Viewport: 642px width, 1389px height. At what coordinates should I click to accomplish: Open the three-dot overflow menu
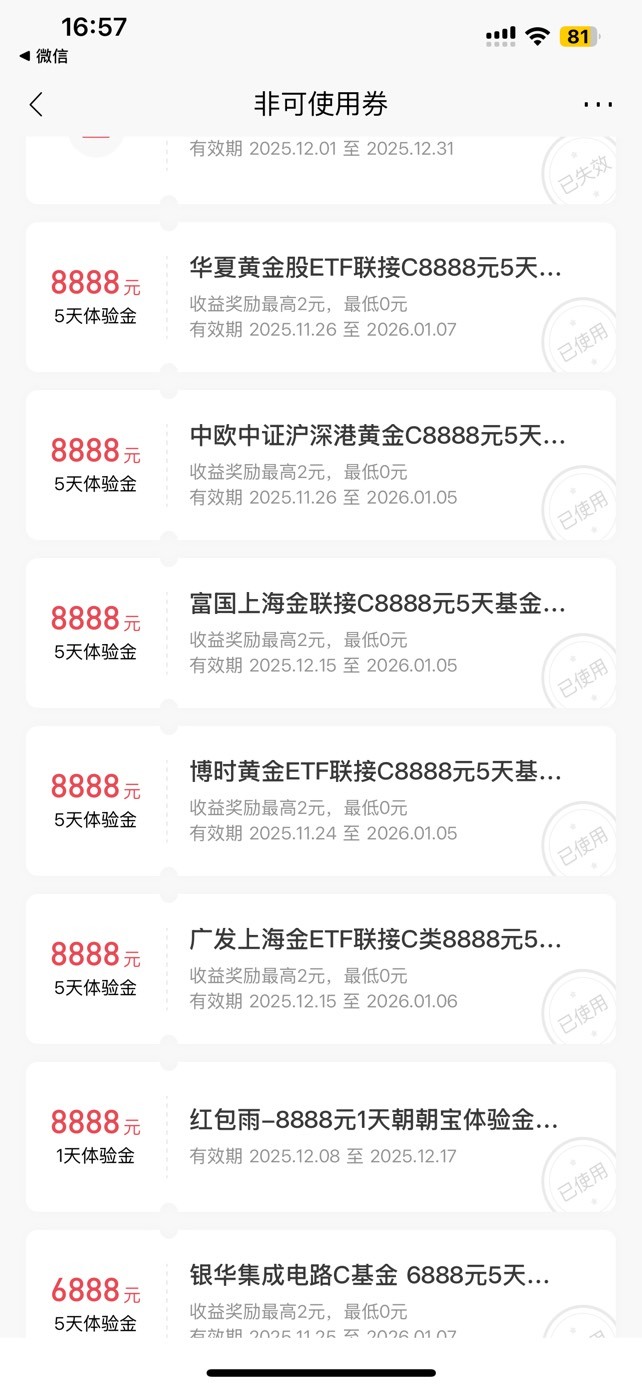click(597, 104)
